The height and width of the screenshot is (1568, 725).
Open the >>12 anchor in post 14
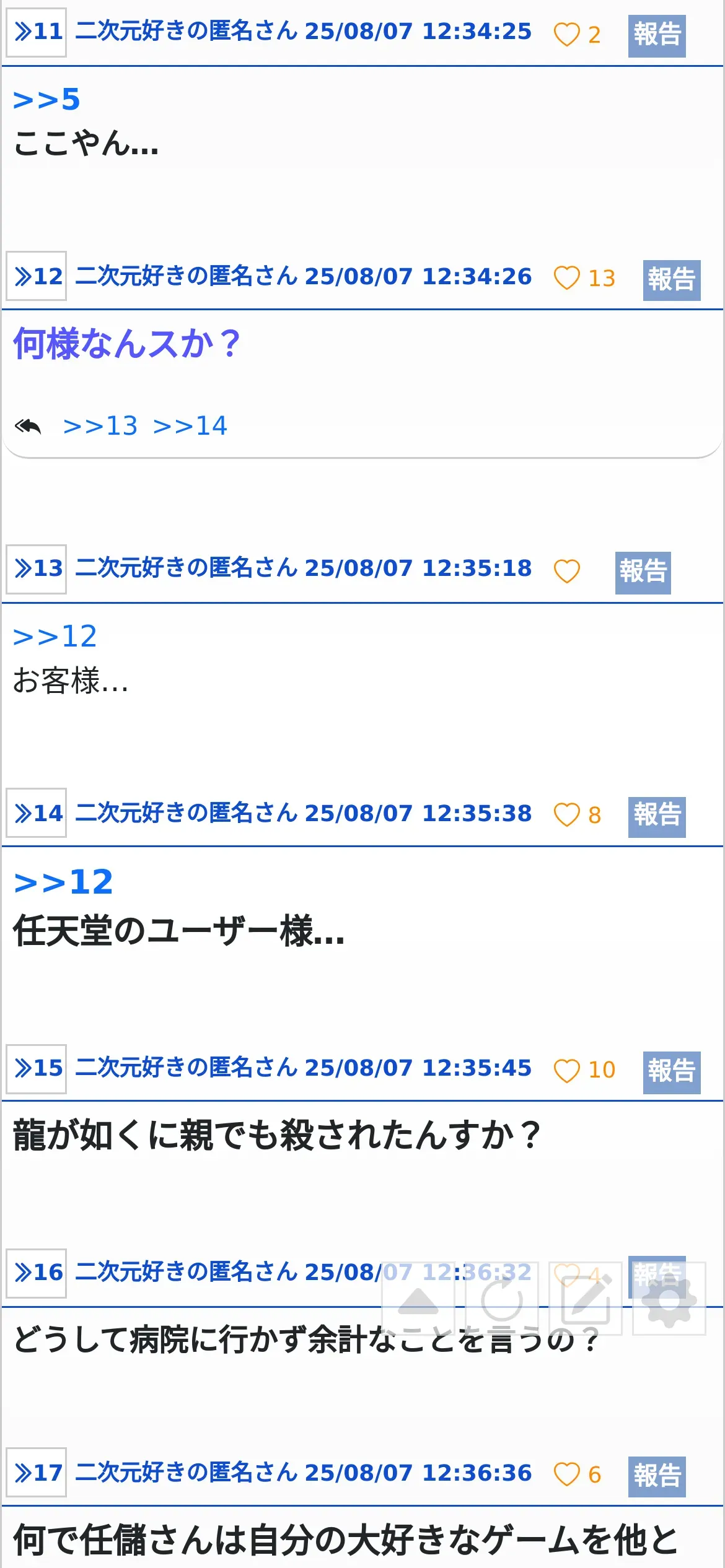coord(63,882)
